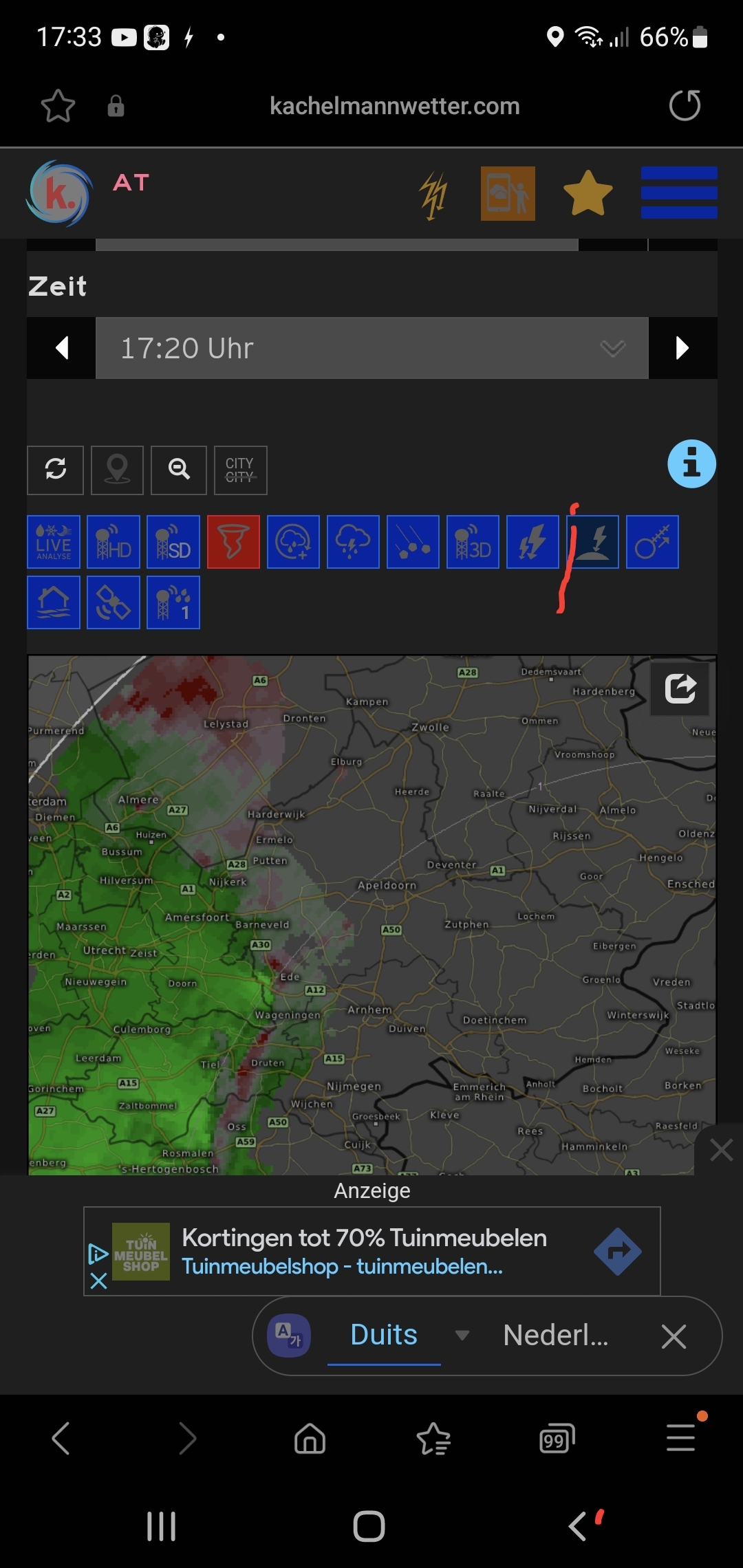Select the HD radar layer
The height and width of the screenshot is (1568, 743).
(114, 542)
